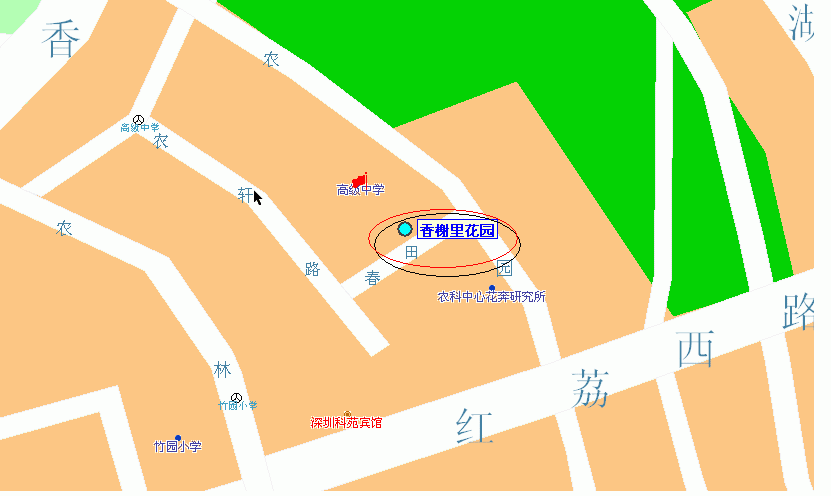831x496 pixels.
Task: Select the red flag marker at 高级中学
Action: 360,179
